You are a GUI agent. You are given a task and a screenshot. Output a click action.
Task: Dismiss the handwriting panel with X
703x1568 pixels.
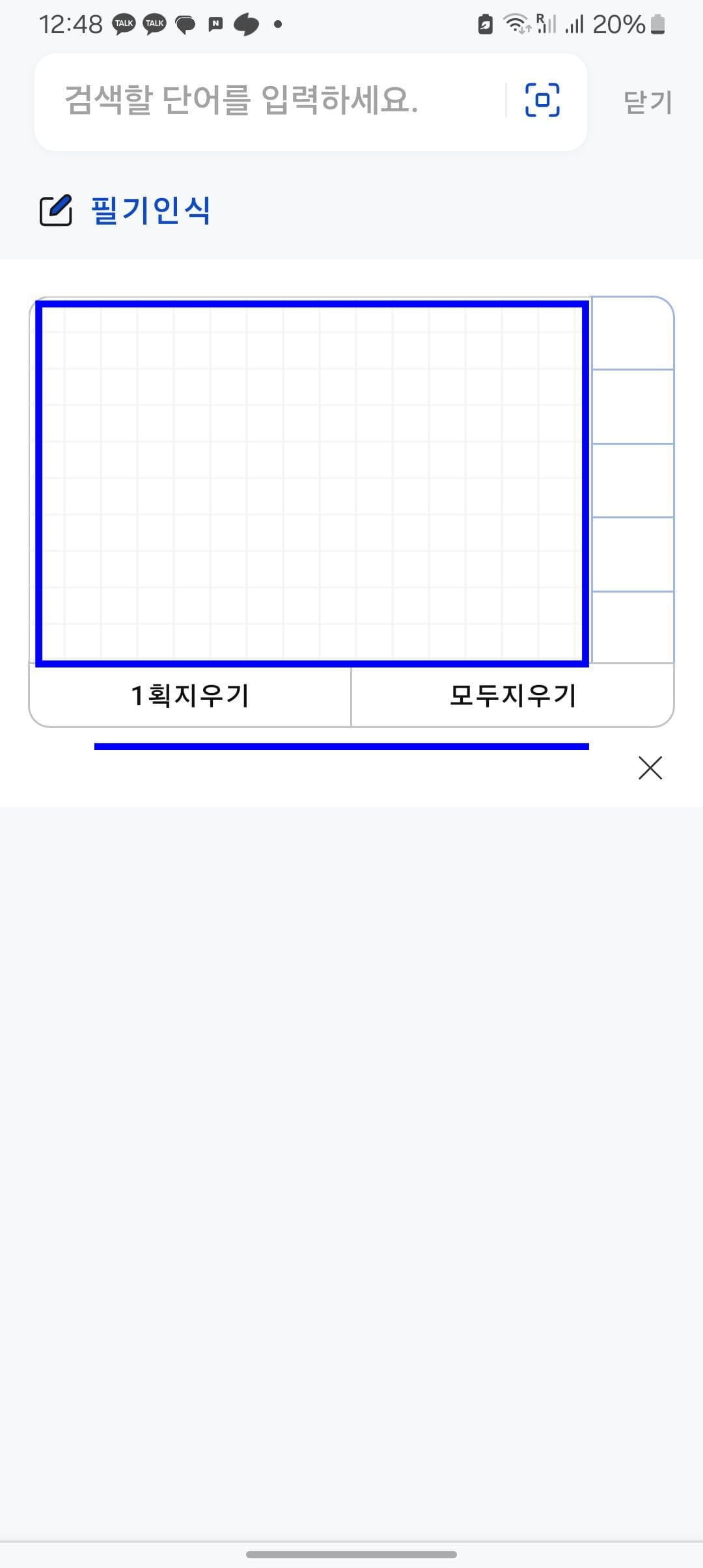coord(650,768)
